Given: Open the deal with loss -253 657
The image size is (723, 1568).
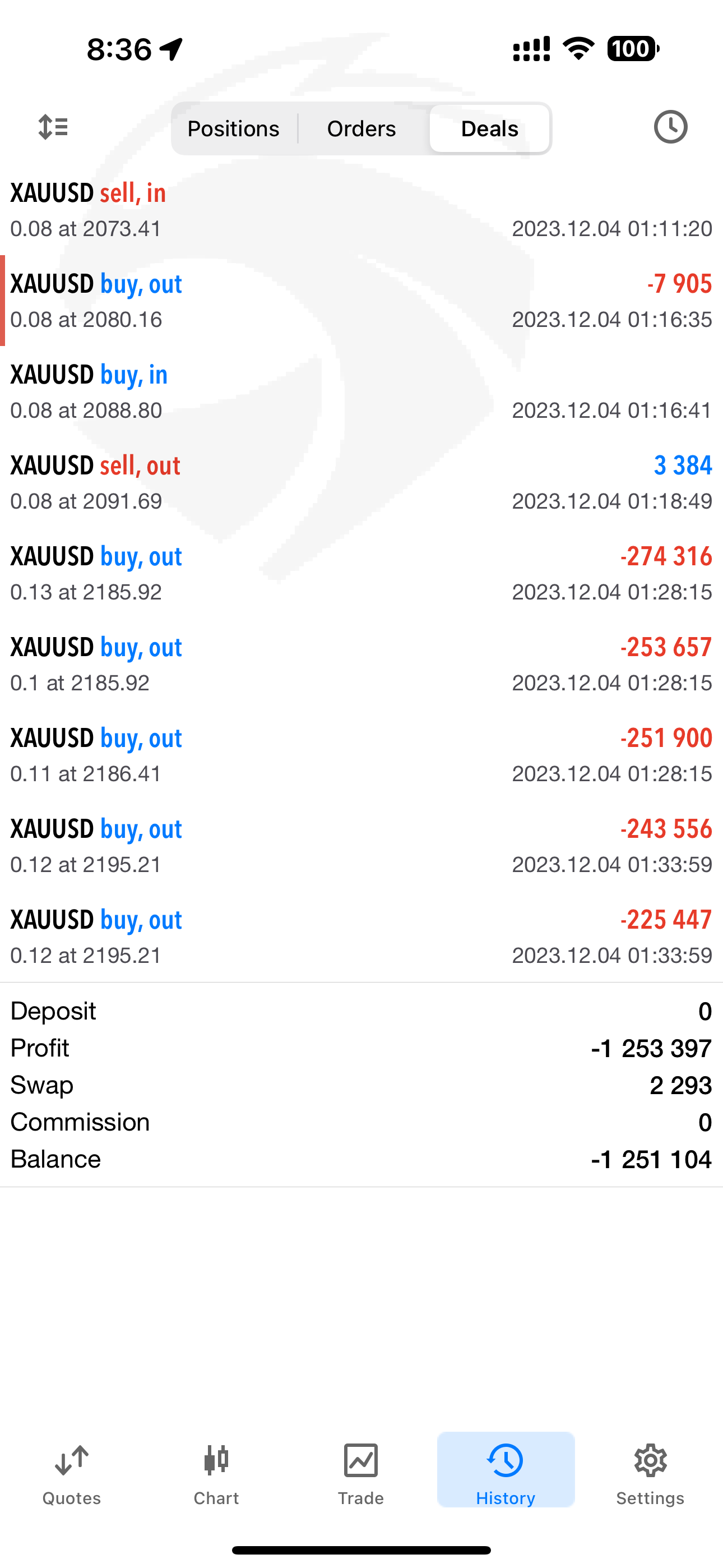Looking at the screenshot, I should (x=361, y=663).
